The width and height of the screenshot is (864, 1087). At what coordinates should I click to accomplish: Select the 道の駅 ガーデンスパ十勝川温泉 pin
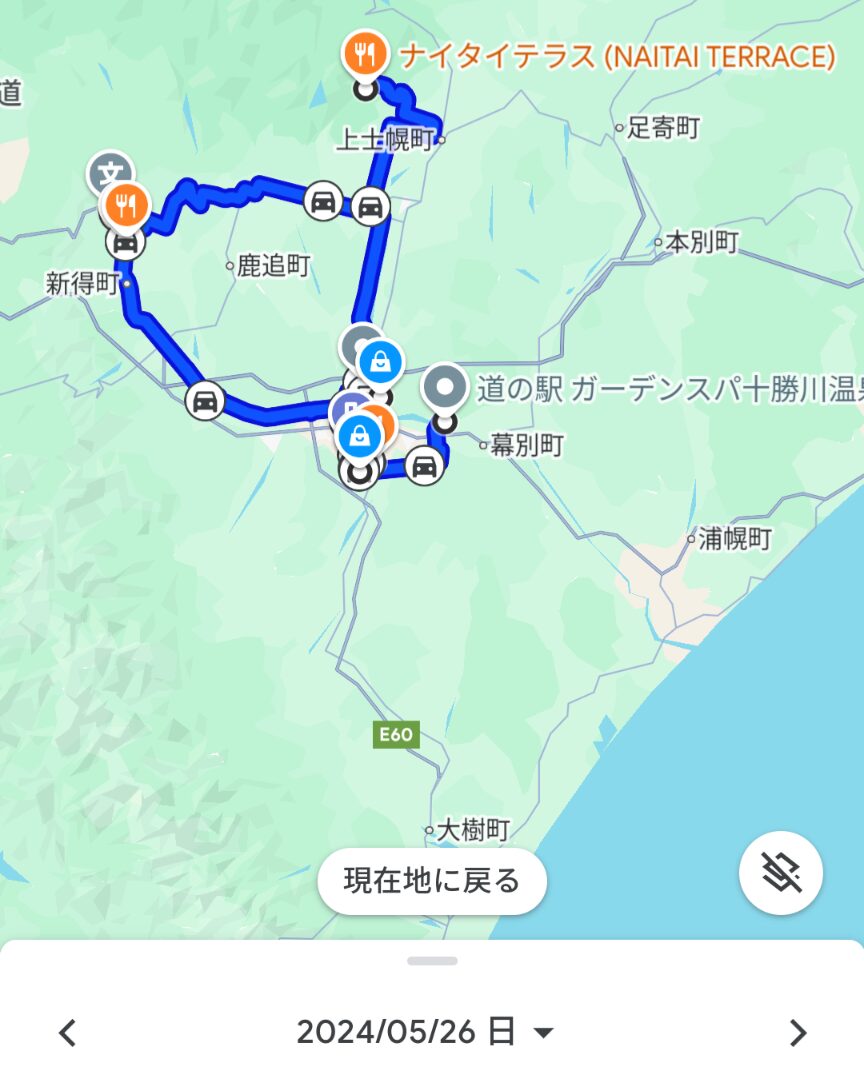pos(445,388)
